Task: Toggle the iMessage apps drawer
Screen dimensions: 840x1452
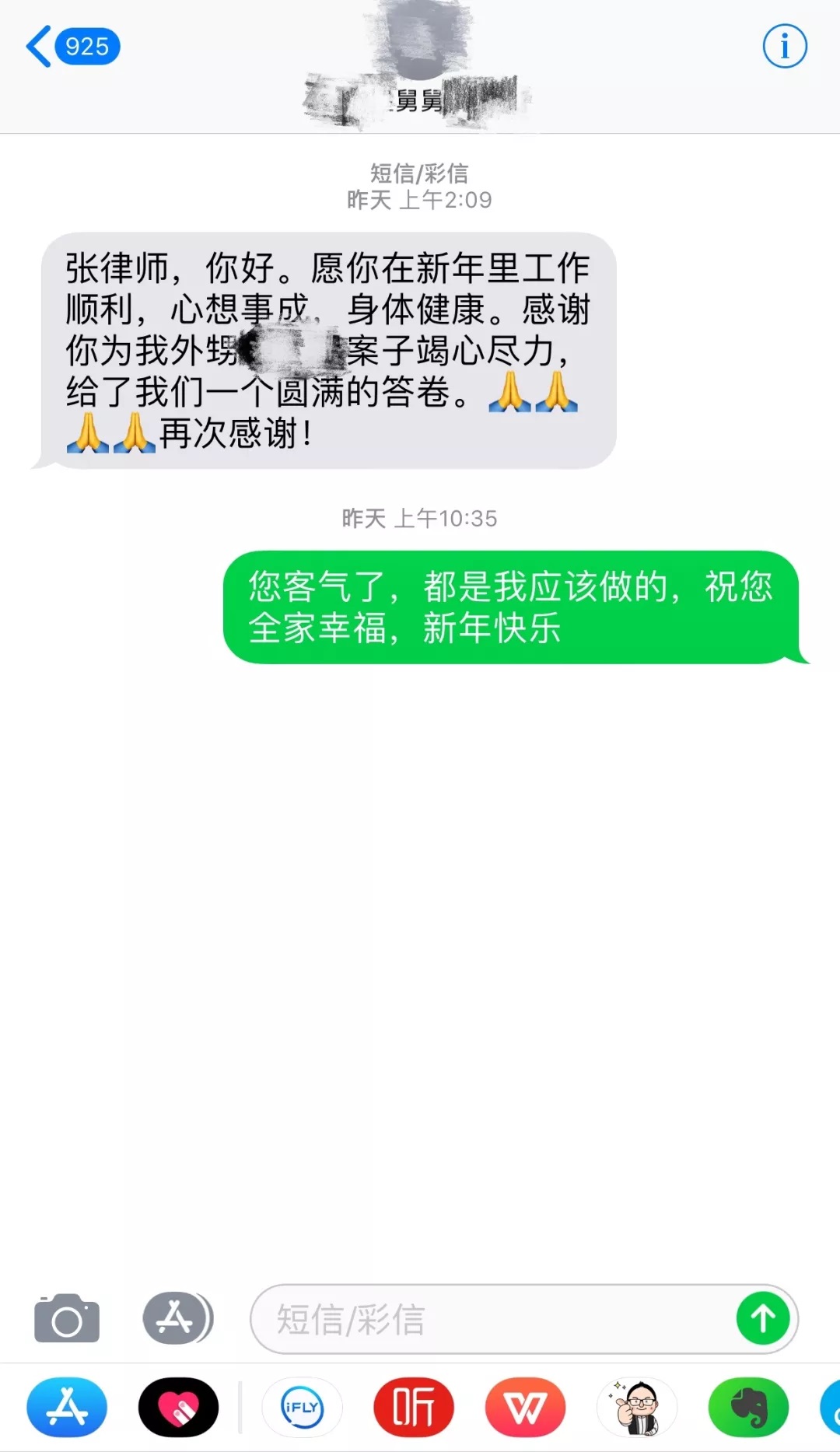Action: [x=177, y=1318]
